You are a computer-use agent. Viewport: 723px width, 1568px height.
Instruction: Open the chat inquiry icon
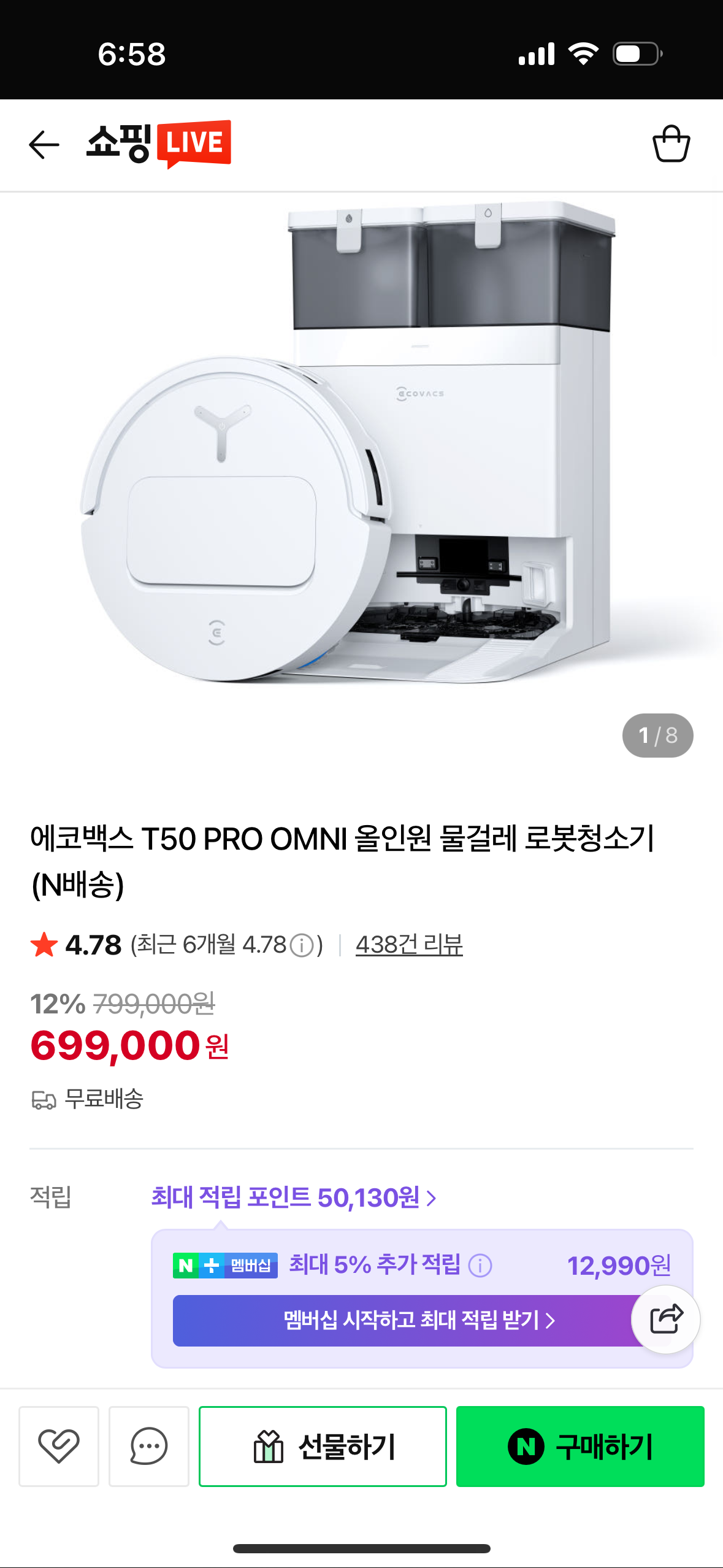[149, 1446]
